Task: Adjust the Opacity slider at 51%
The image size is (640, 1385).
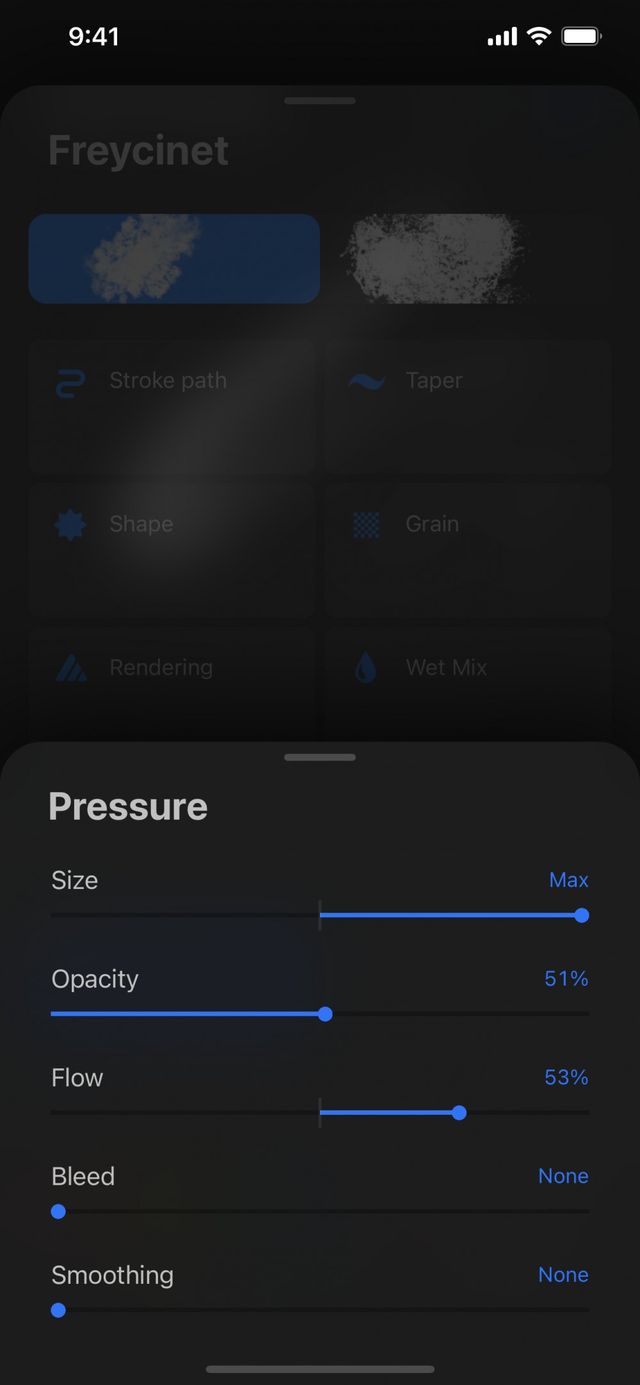Action: [x=325, y=1014]
